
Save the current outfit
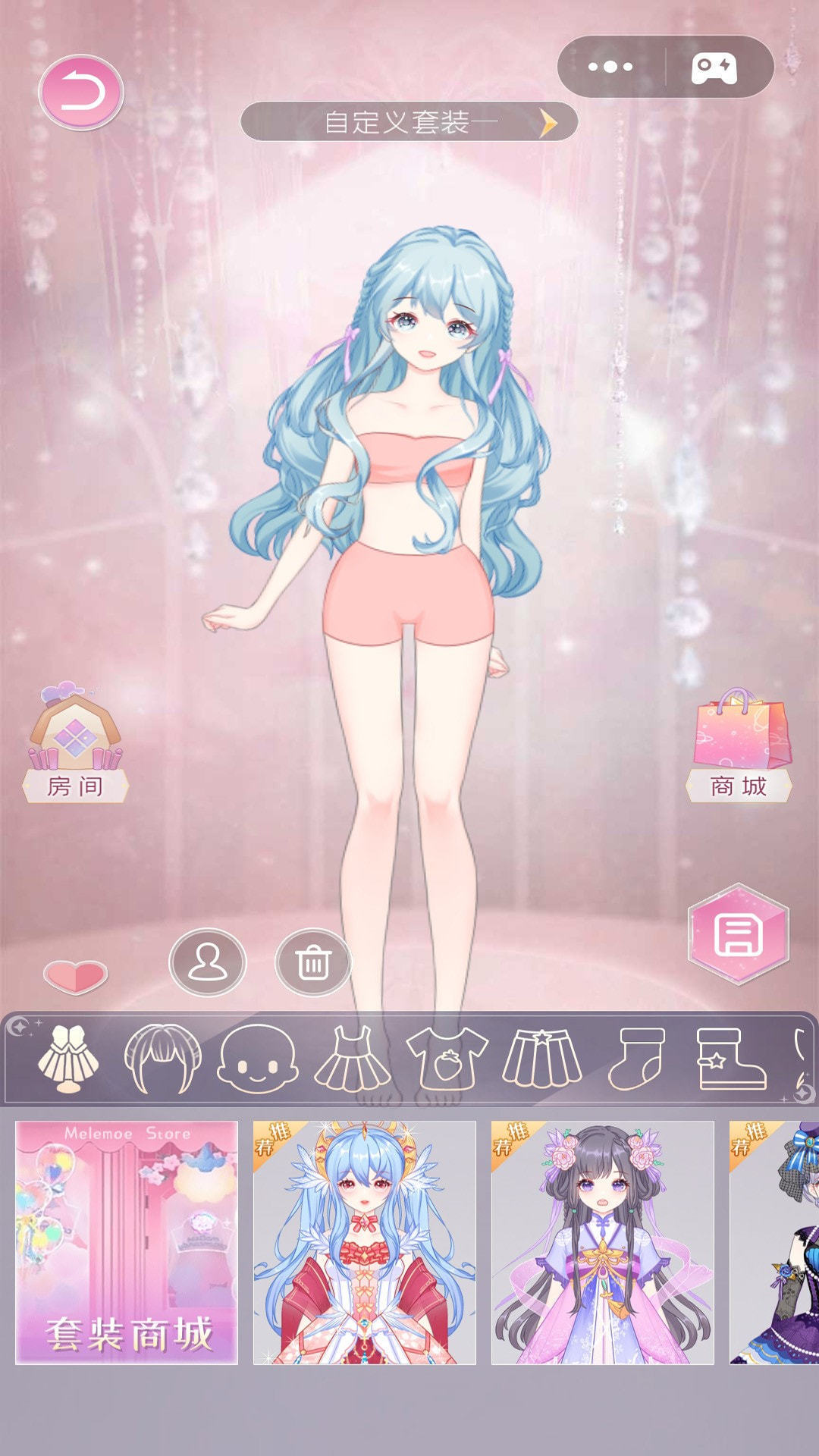pos(738,934)
